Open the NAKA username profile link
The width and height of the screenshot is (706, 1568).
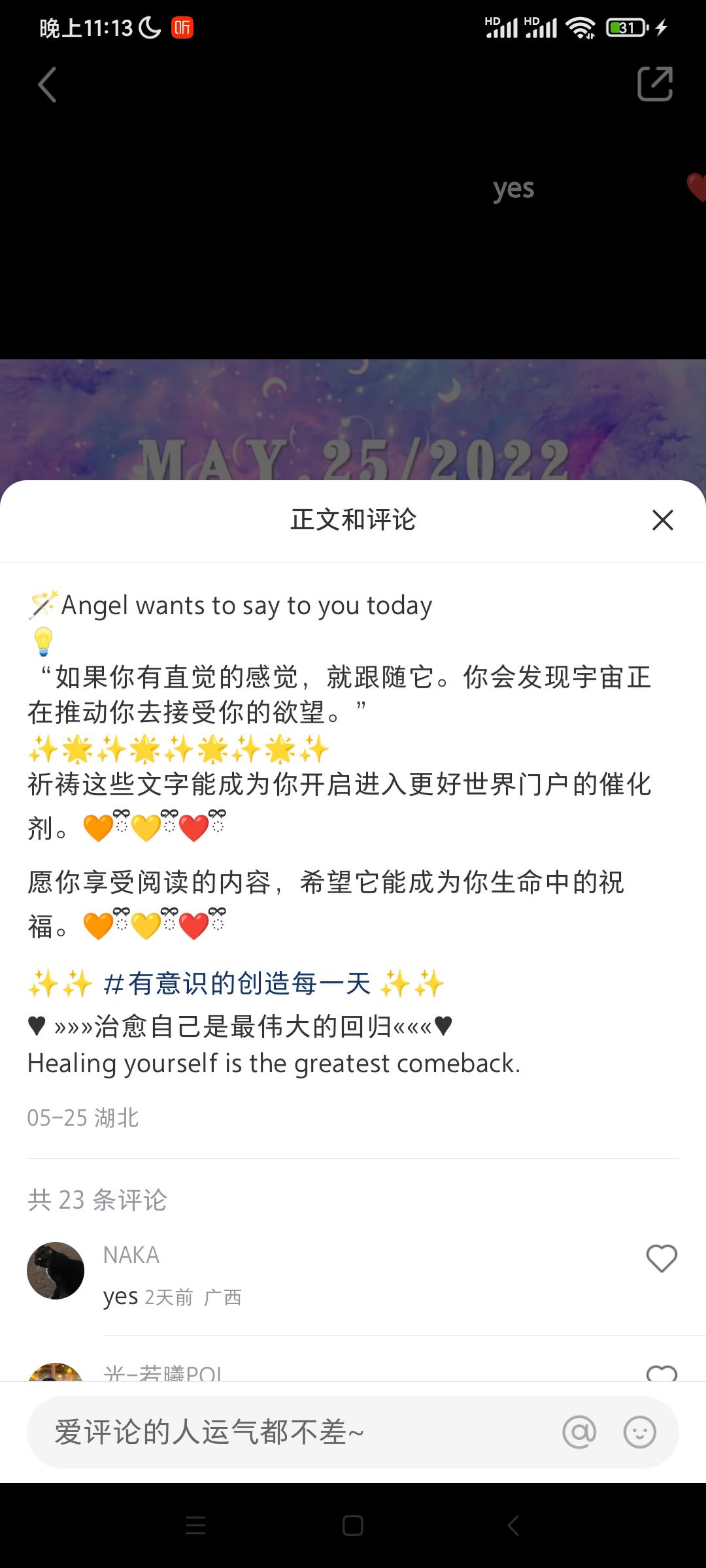click(x=131, y=1255)
